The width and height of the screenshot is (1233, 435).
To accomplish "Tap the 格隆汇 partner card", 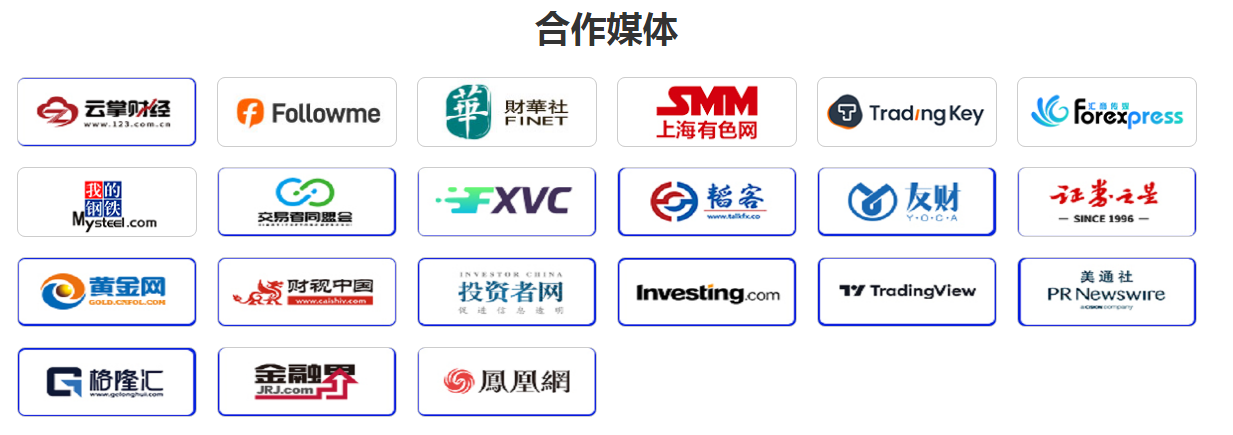I will (x=107, y=382).
